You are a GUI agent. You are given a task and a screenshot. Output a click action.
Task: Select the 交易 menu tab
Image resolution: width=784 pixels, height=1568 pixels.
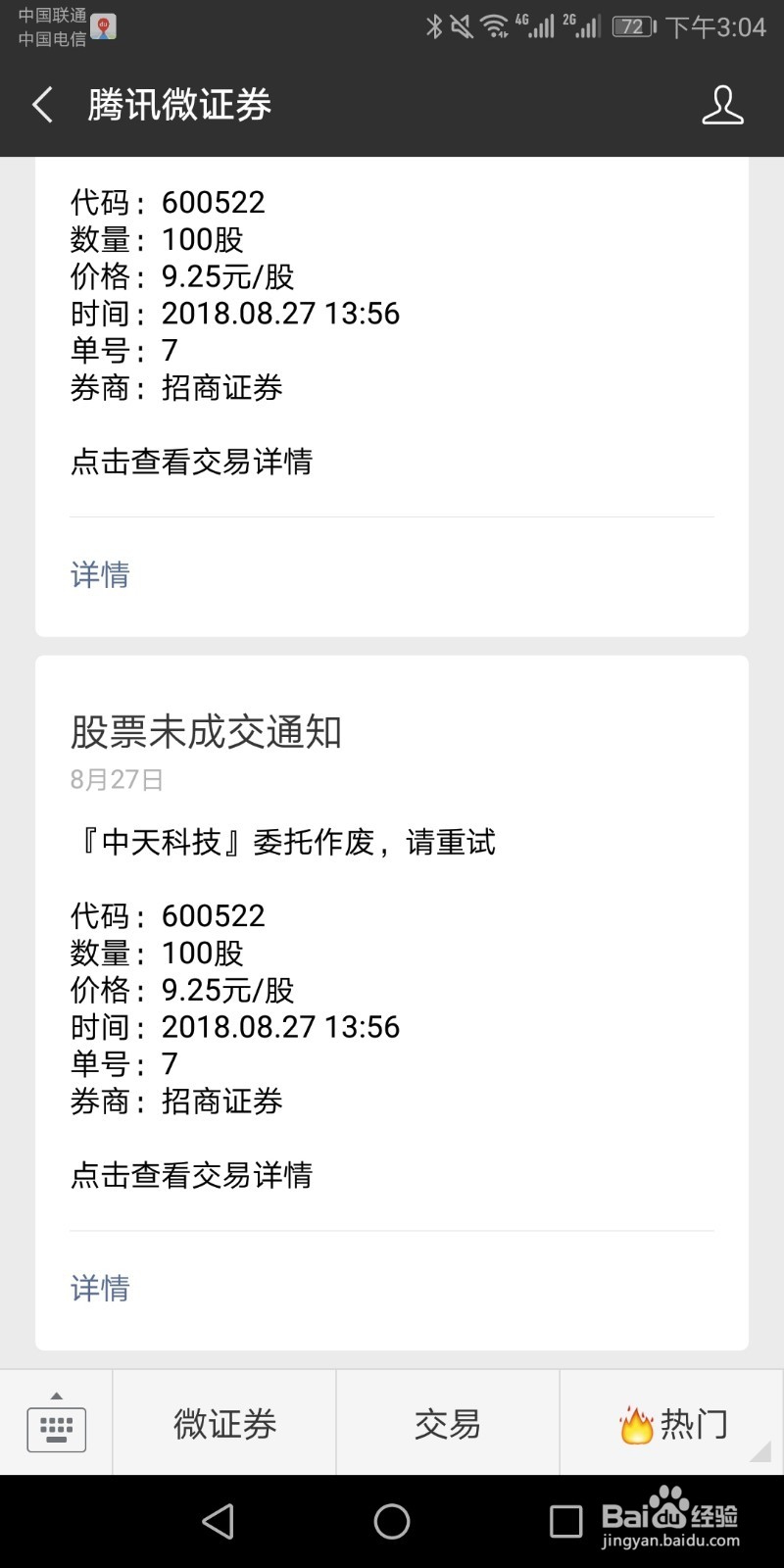[x=447, y=1423]
